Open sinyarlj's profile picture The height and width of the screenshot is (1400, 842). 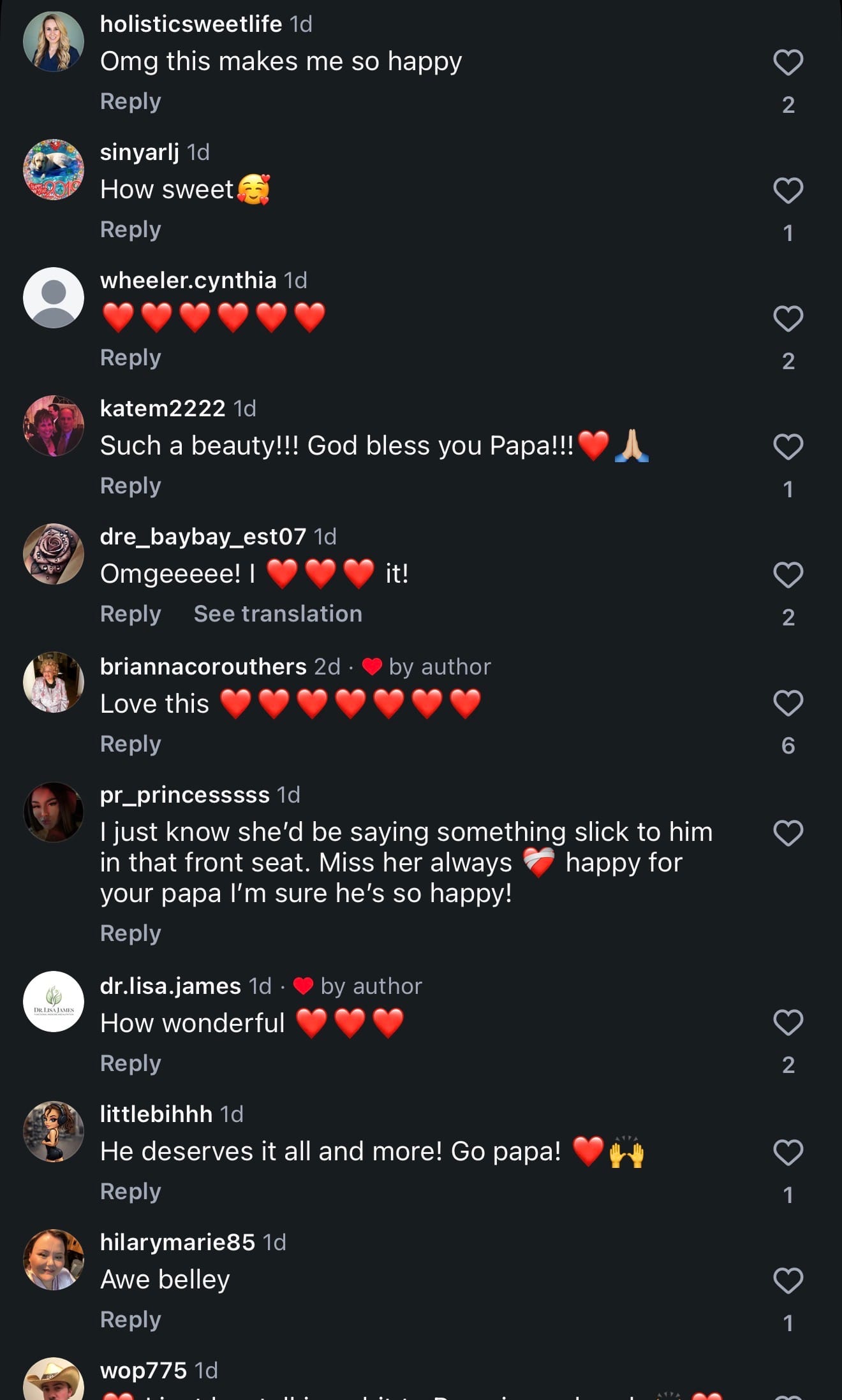pos(54,170)
